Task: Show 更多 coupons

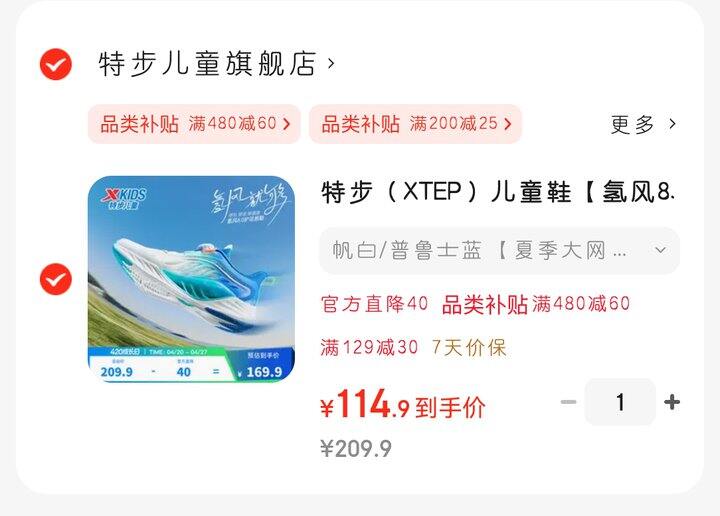Action: tap(643, 124)
